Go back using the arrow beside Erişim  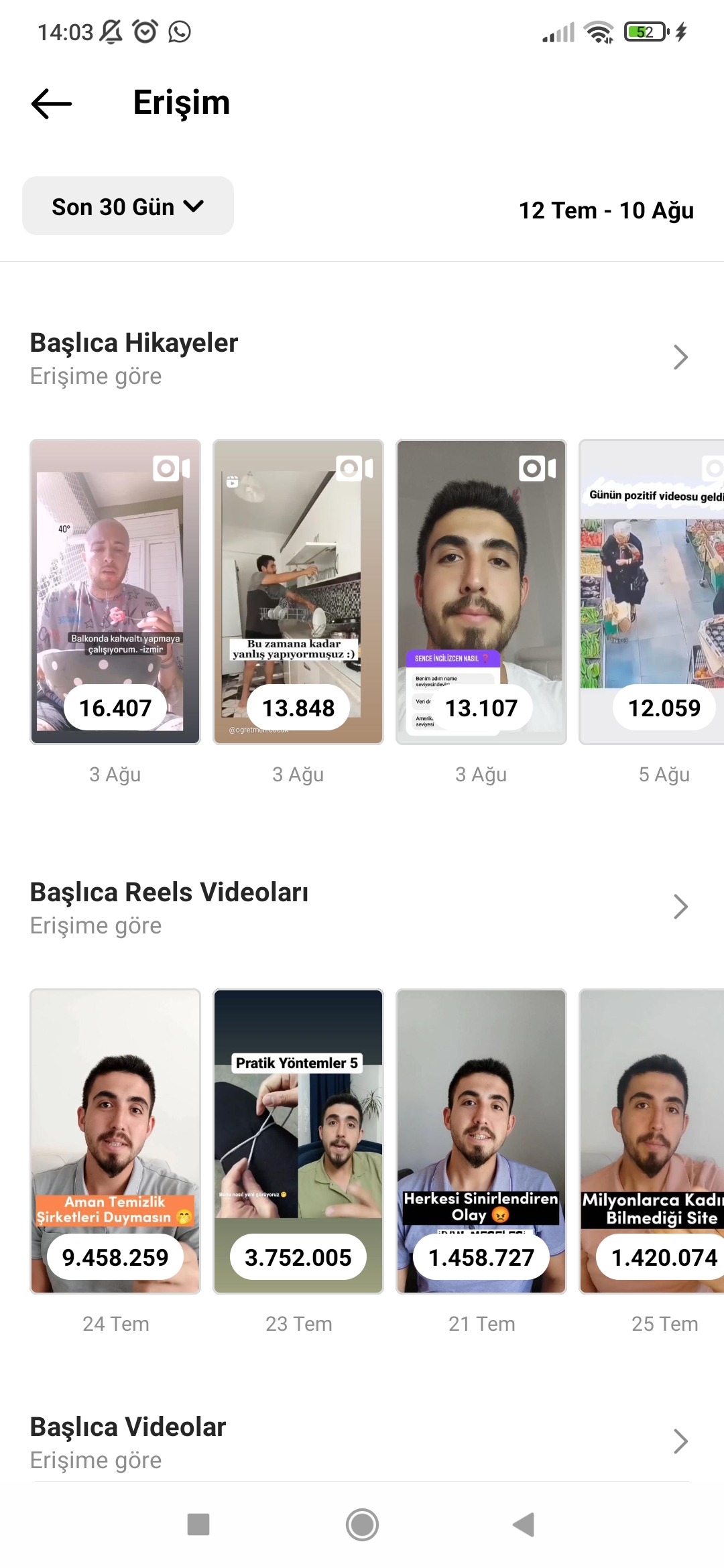click(x=52, y=104)
